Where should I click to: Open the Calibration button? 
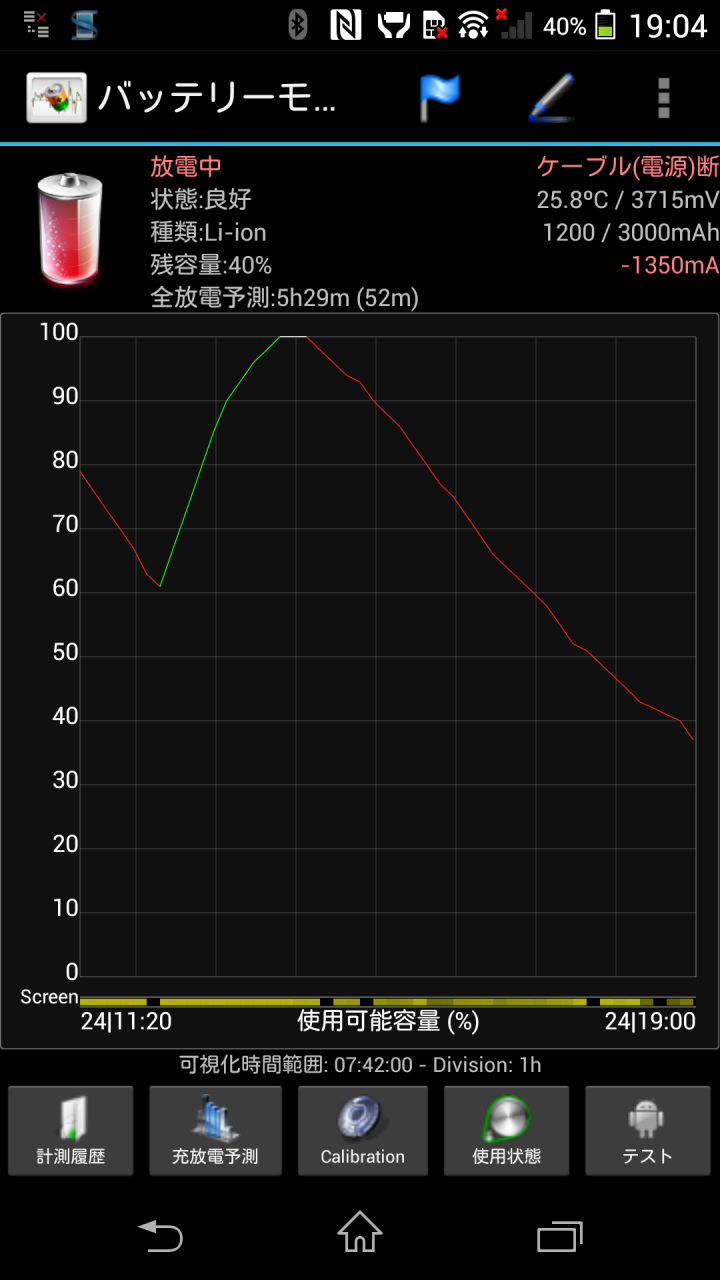[362, 1131]
